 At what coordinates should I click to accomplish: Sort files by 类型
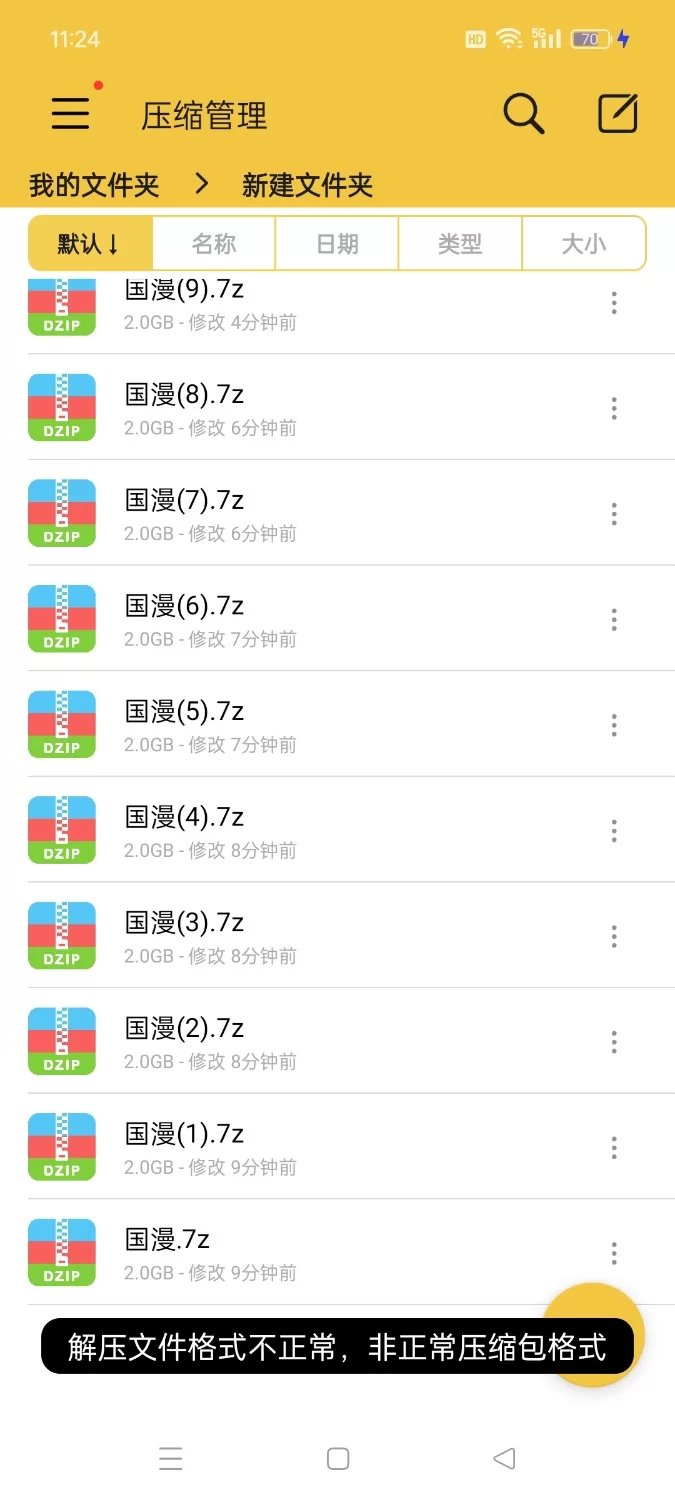[x=460, y=244]
